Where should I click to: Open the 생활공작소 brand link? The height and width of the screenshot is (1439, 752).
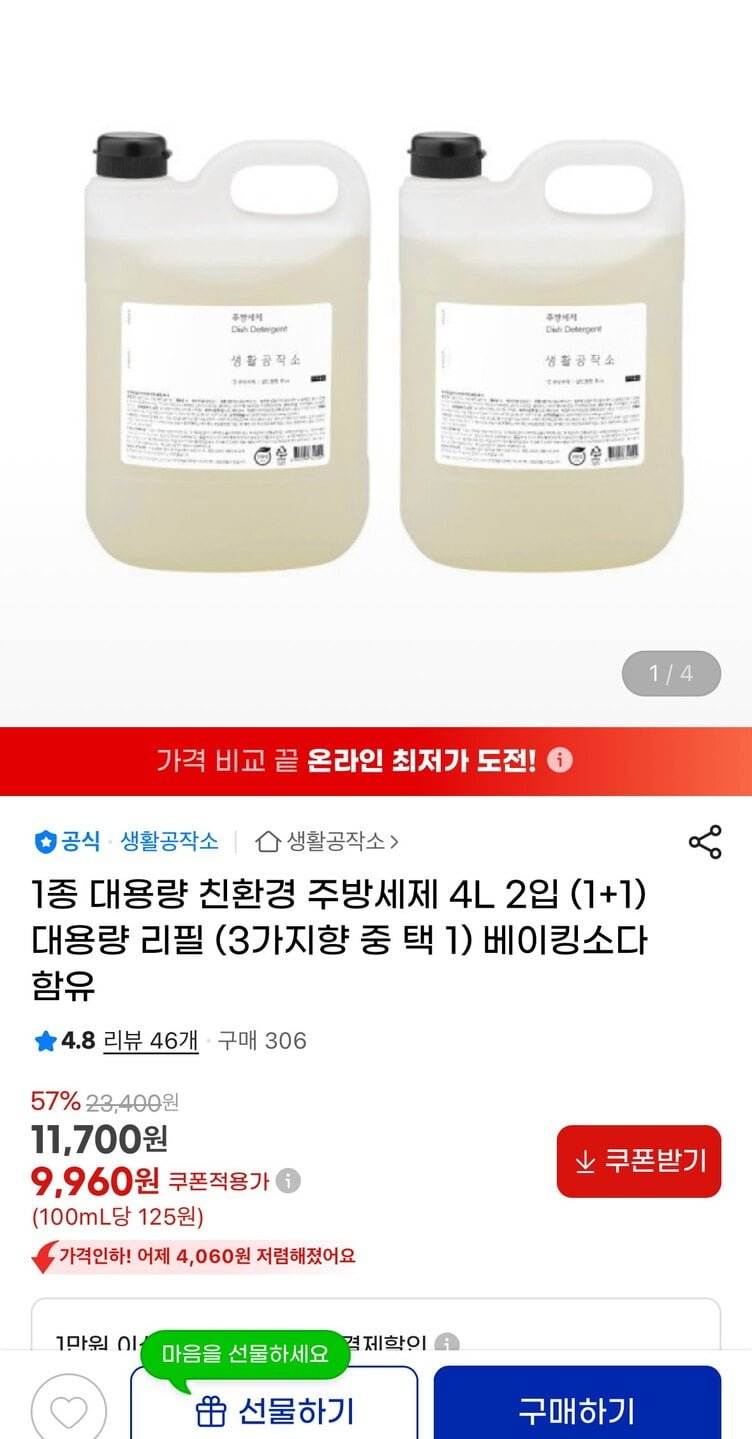coord(169,842)
